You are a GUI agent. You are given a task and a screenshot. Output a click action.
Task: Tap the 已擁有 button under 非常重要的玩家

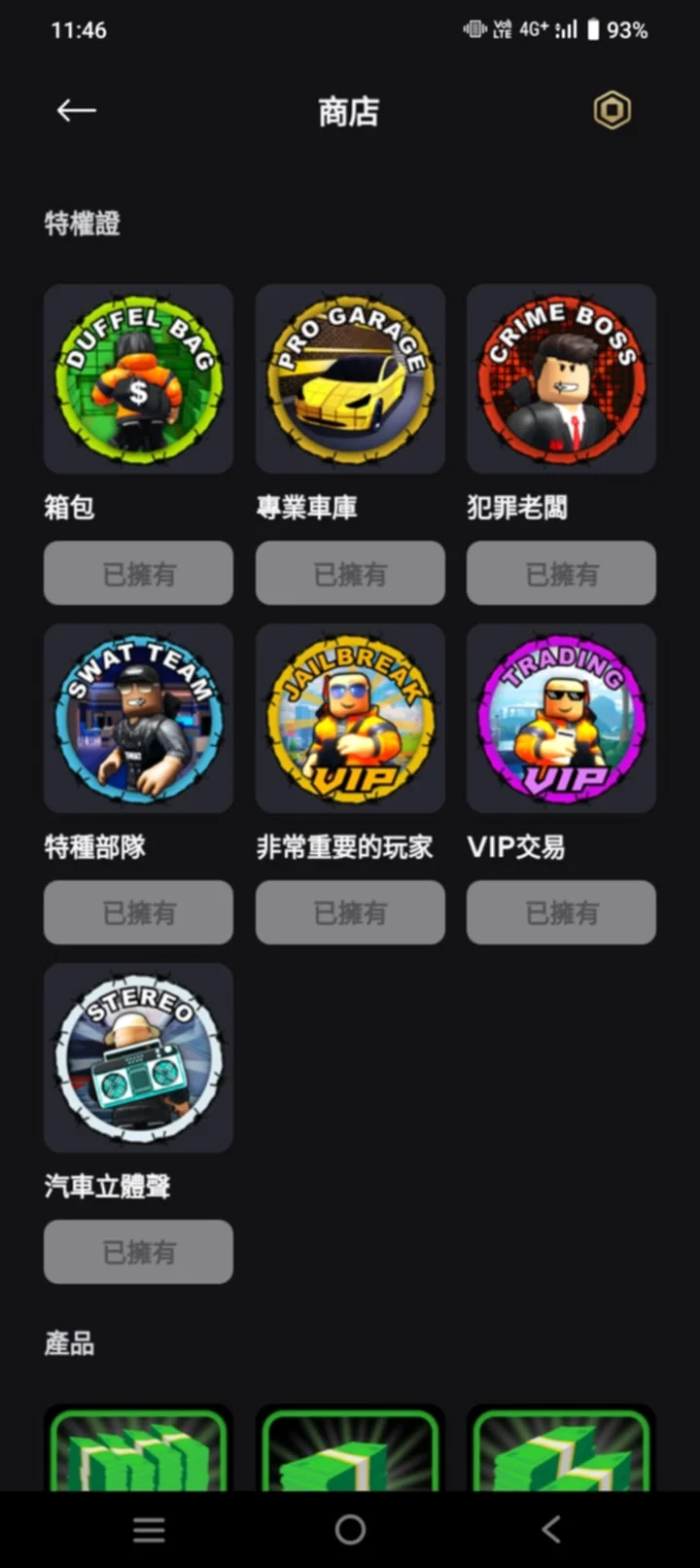pyautogui.click(x=350, y=912)
